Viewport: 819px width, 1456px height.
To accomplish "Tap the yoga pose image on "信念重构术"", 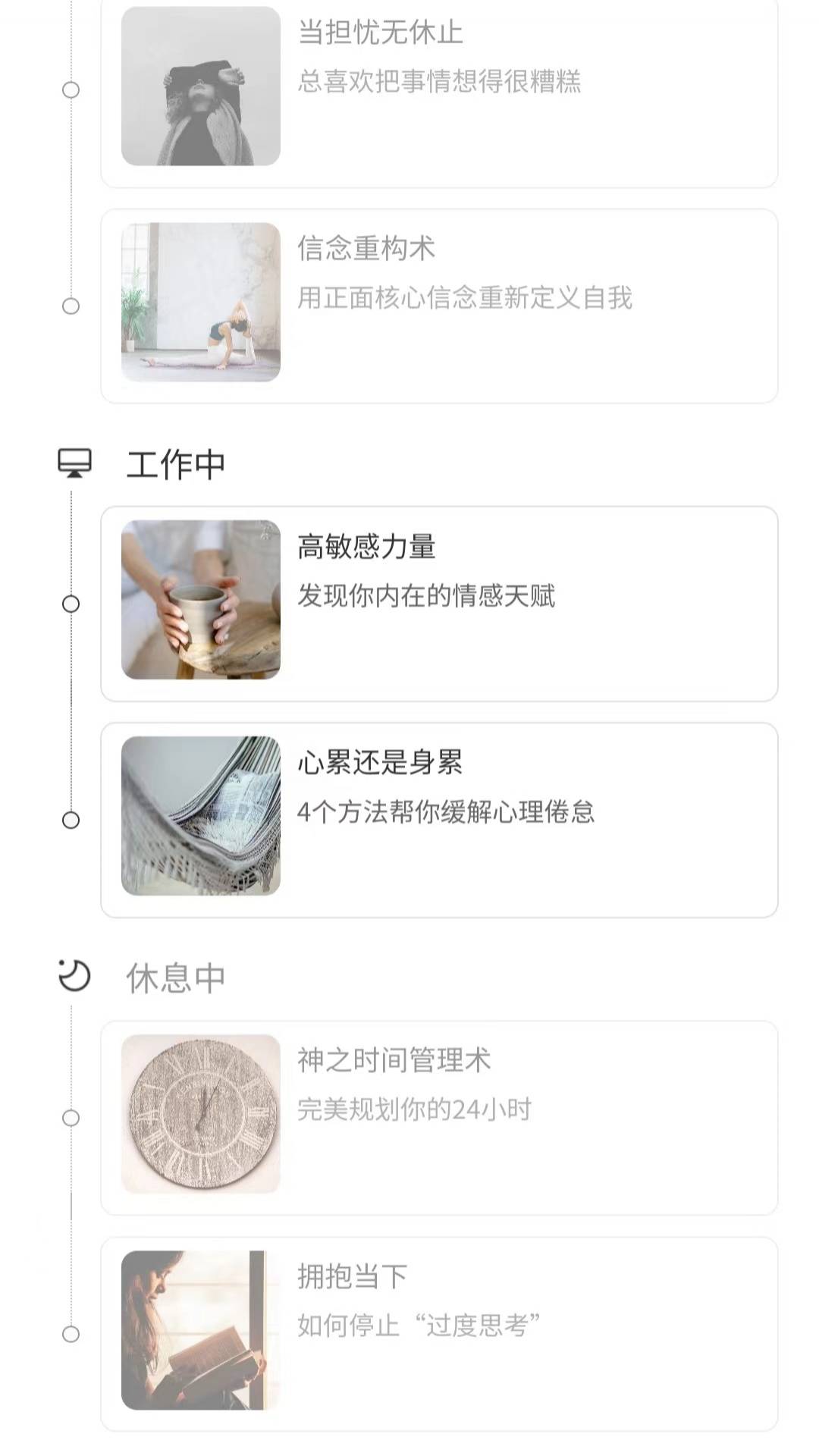I will 201,303.
